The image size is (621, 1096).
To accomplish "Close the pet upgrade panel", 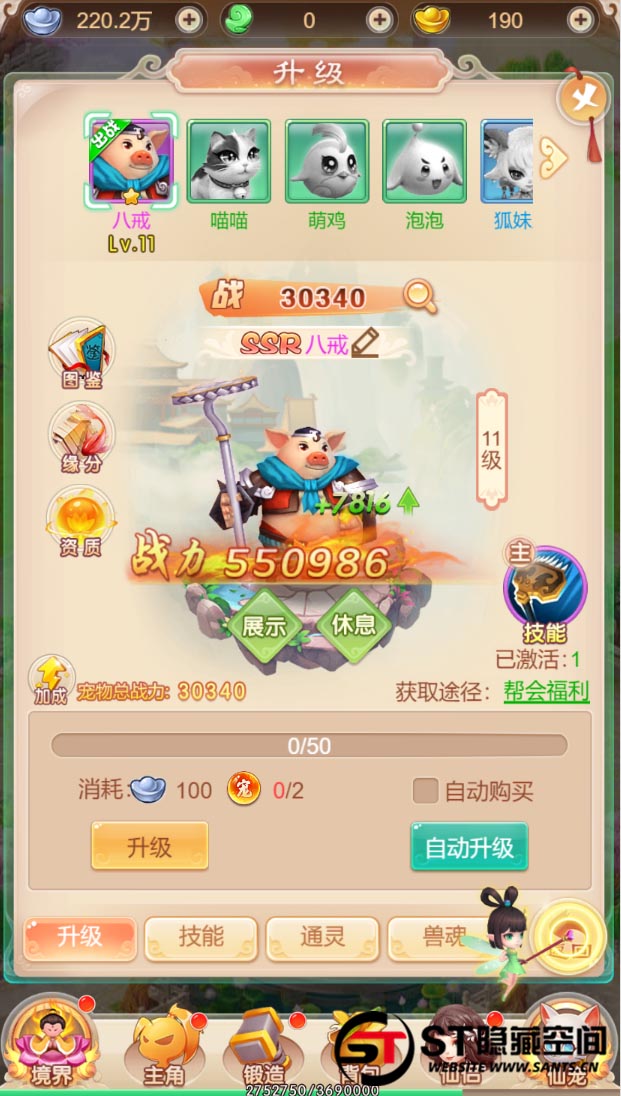I will pyautogui.click(x=583, y=99).
